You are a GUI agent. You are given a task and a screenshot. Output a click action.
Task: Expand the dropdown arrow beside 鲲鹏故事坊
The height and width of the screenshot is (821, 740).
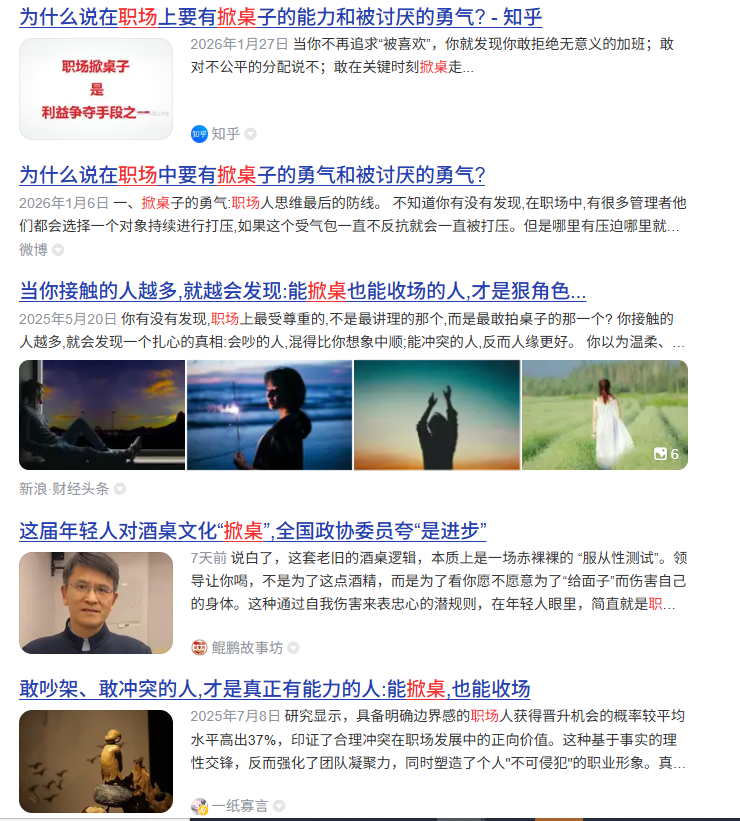point(293,648)
